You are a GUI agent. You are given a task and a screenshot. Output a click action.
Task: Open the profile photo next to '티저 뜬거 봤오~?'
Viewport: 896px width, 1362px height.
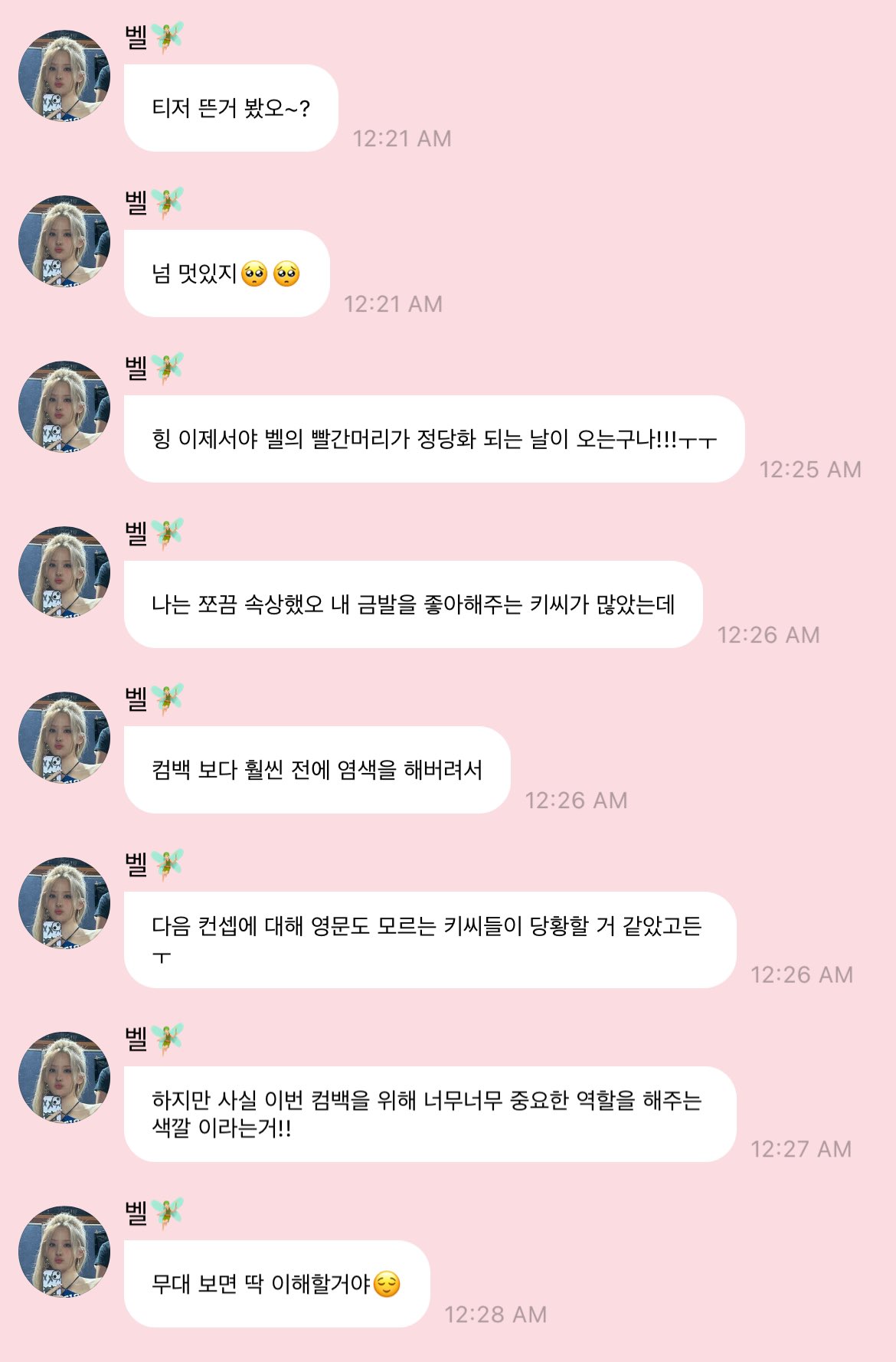[x=64, y=77]
